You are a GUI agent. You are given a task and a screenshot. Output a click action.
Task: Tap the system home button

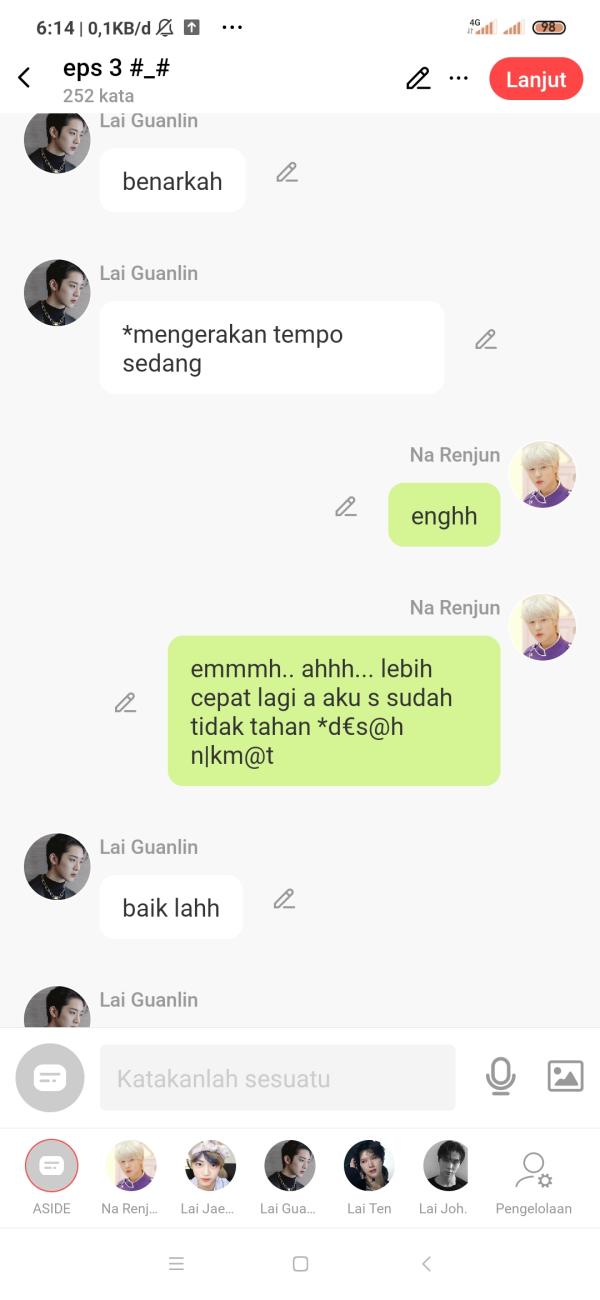pyautogui.click(x=300, y=1264)
